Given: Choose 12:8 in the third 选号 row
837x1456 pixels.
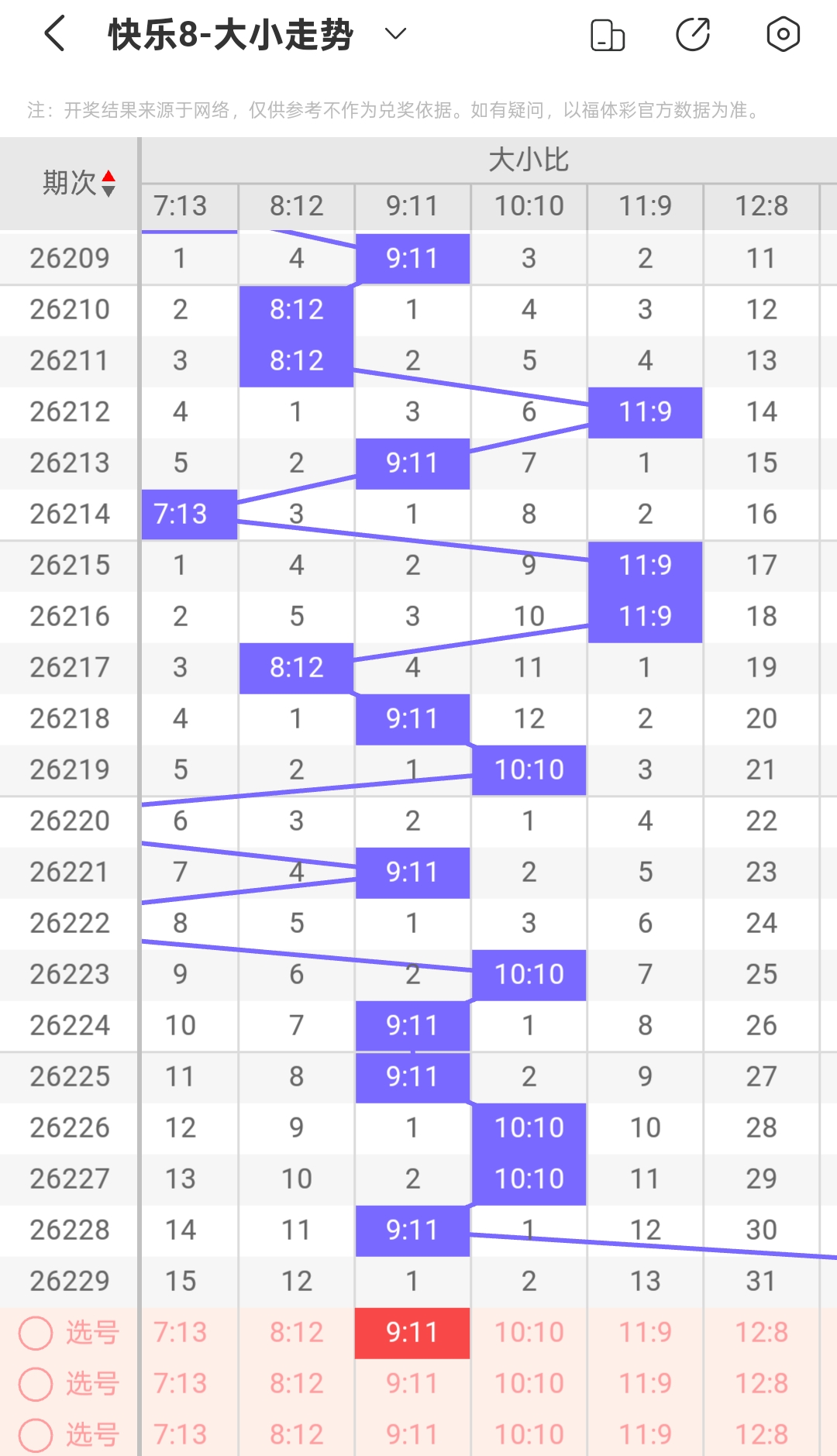Looking at the screenshot, I should [x=762, y=1434].
